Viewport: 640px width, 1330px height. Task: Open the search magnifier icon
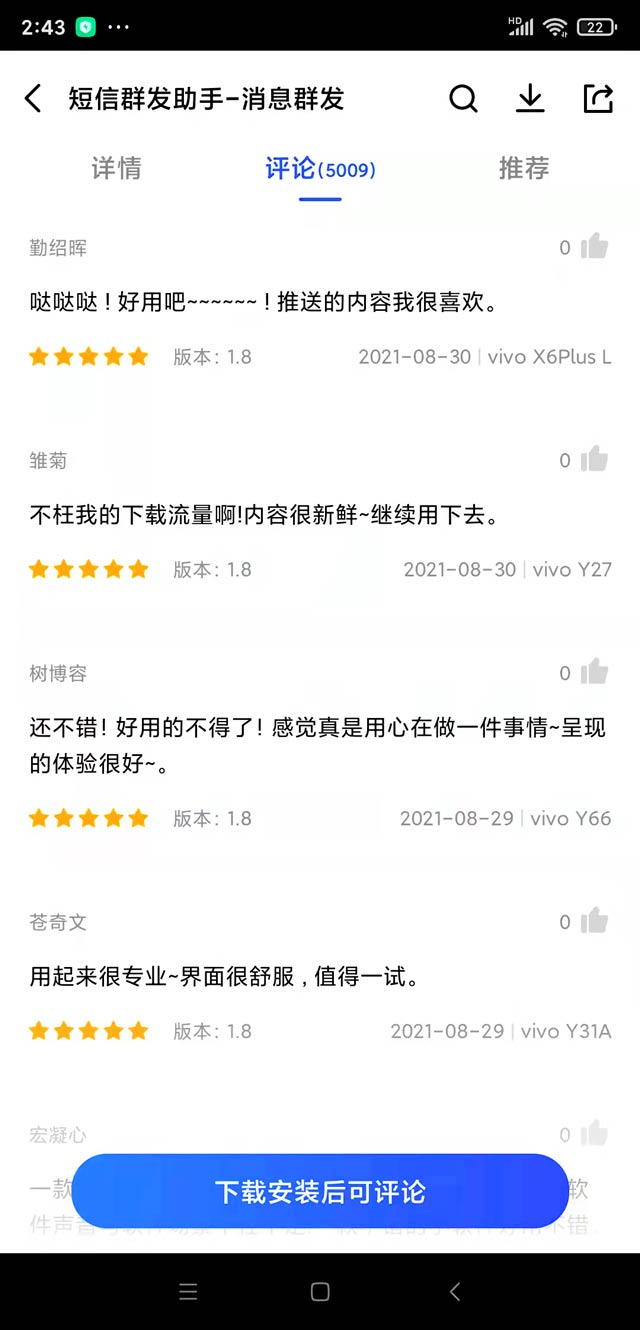click(463, 98)
